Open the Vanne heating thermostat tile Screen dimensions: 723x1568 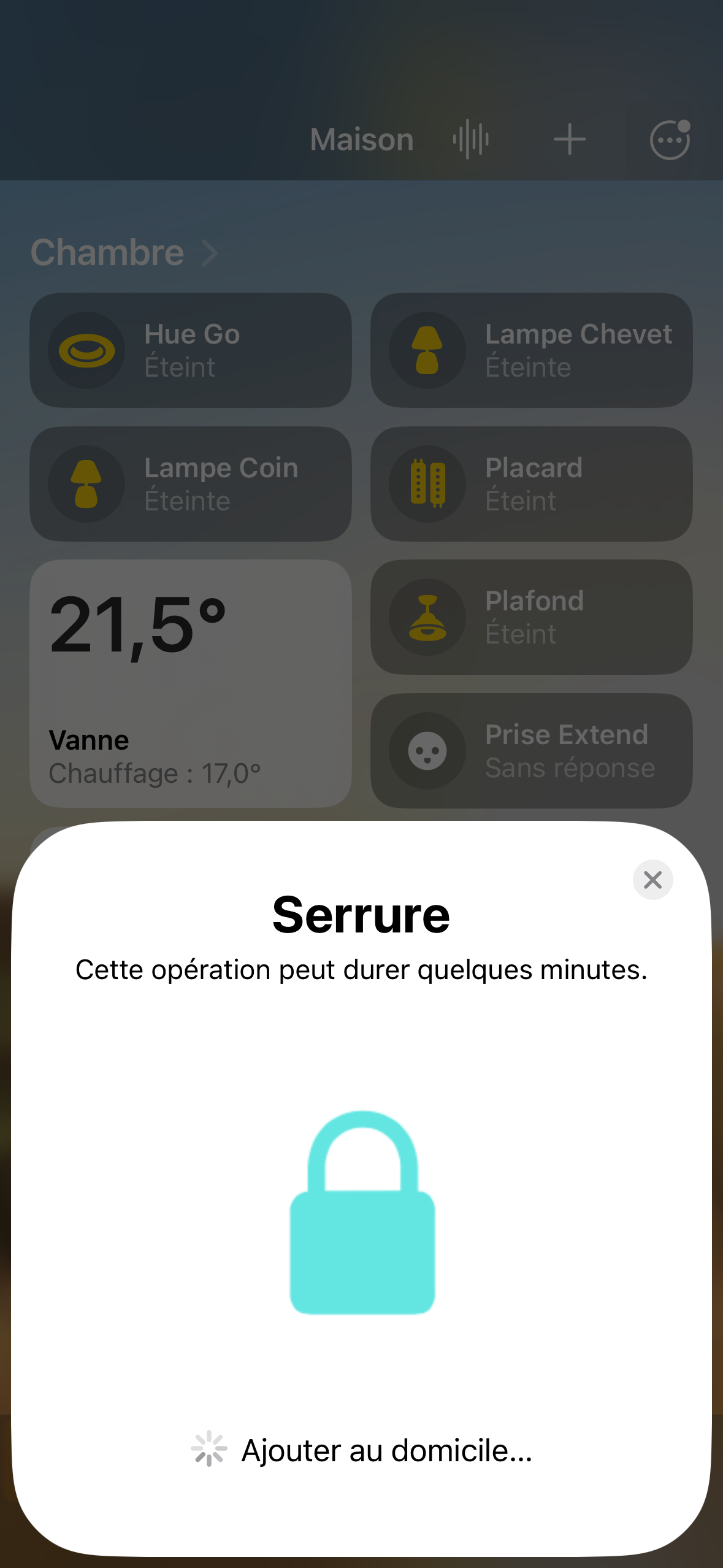tap(191, 684)
